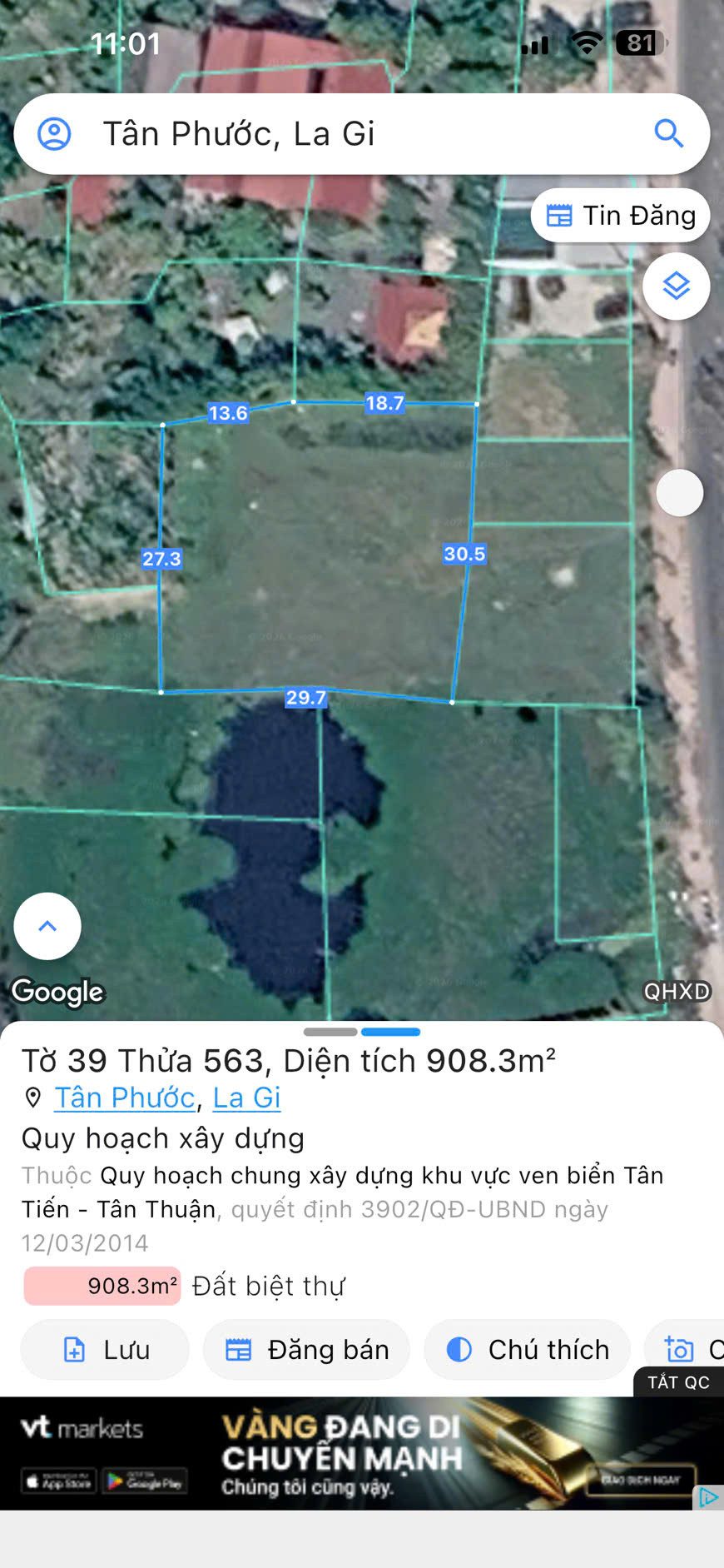Open the ad info AdChoices icon
Viewport: 724px width, 1568px height.
(x=708, y=1497)
